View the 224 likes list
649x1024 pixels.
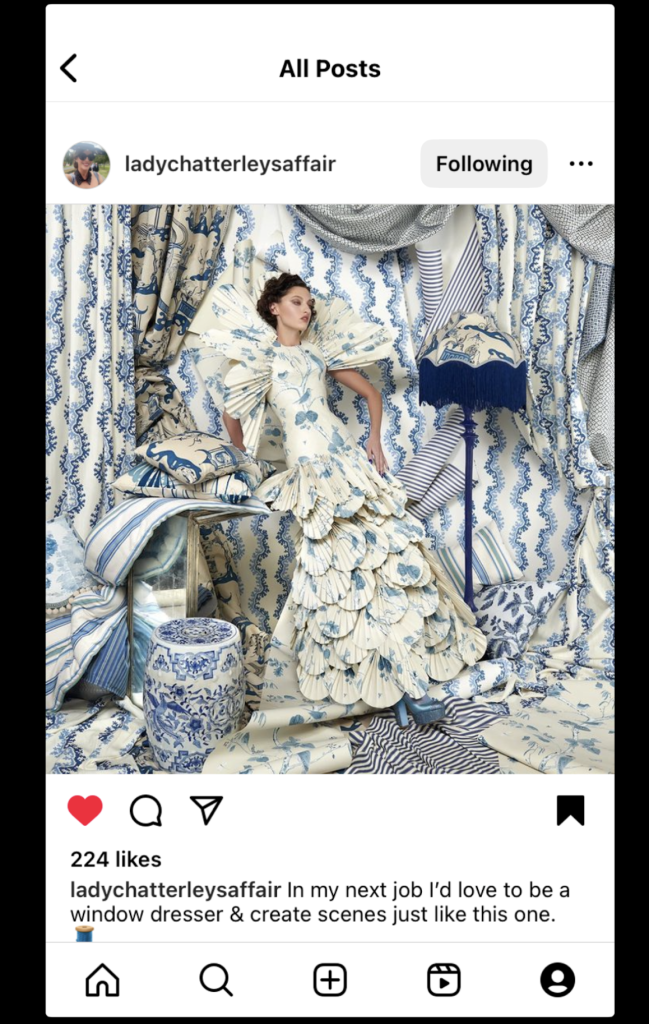click(x=115, y=859)
